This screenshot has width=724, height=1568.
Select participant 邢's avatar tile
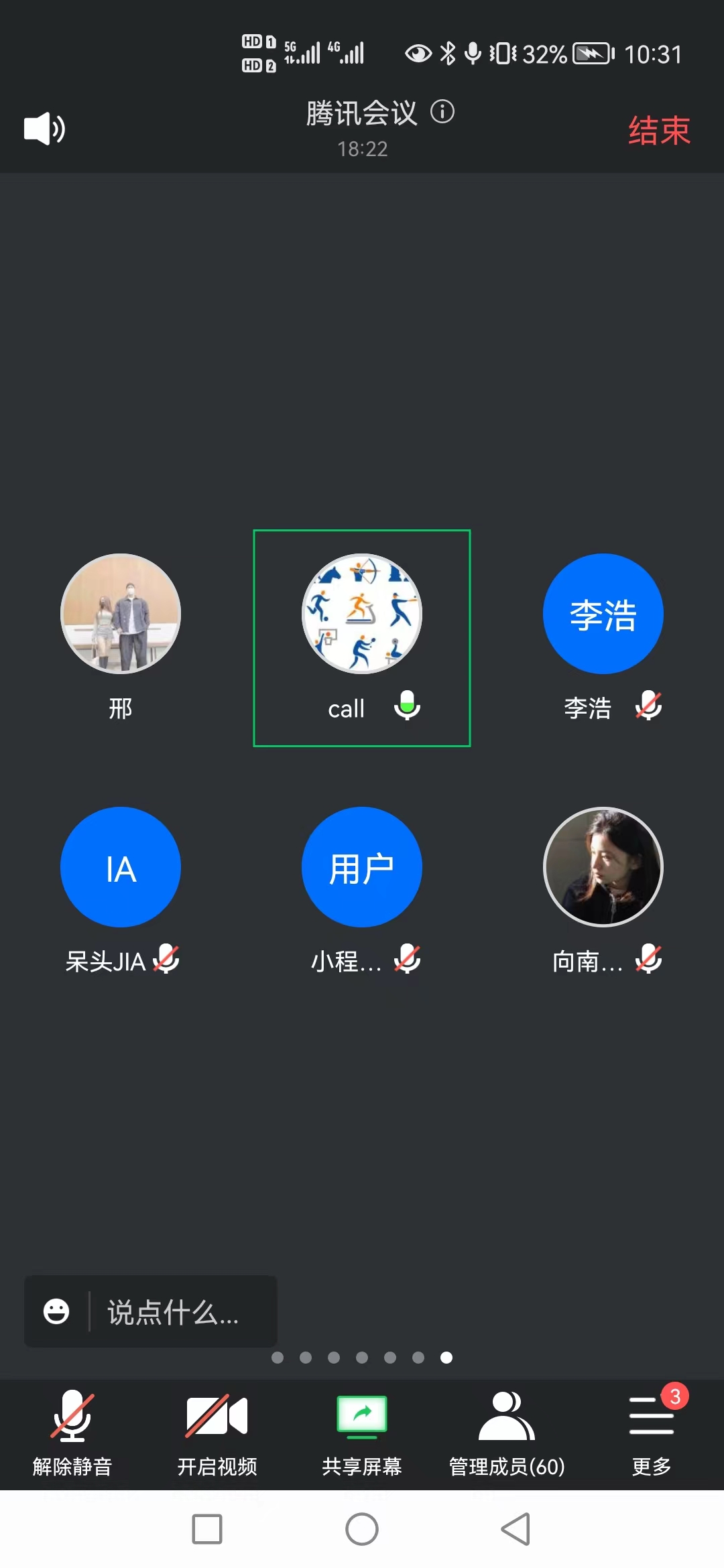tap(121, 614)
